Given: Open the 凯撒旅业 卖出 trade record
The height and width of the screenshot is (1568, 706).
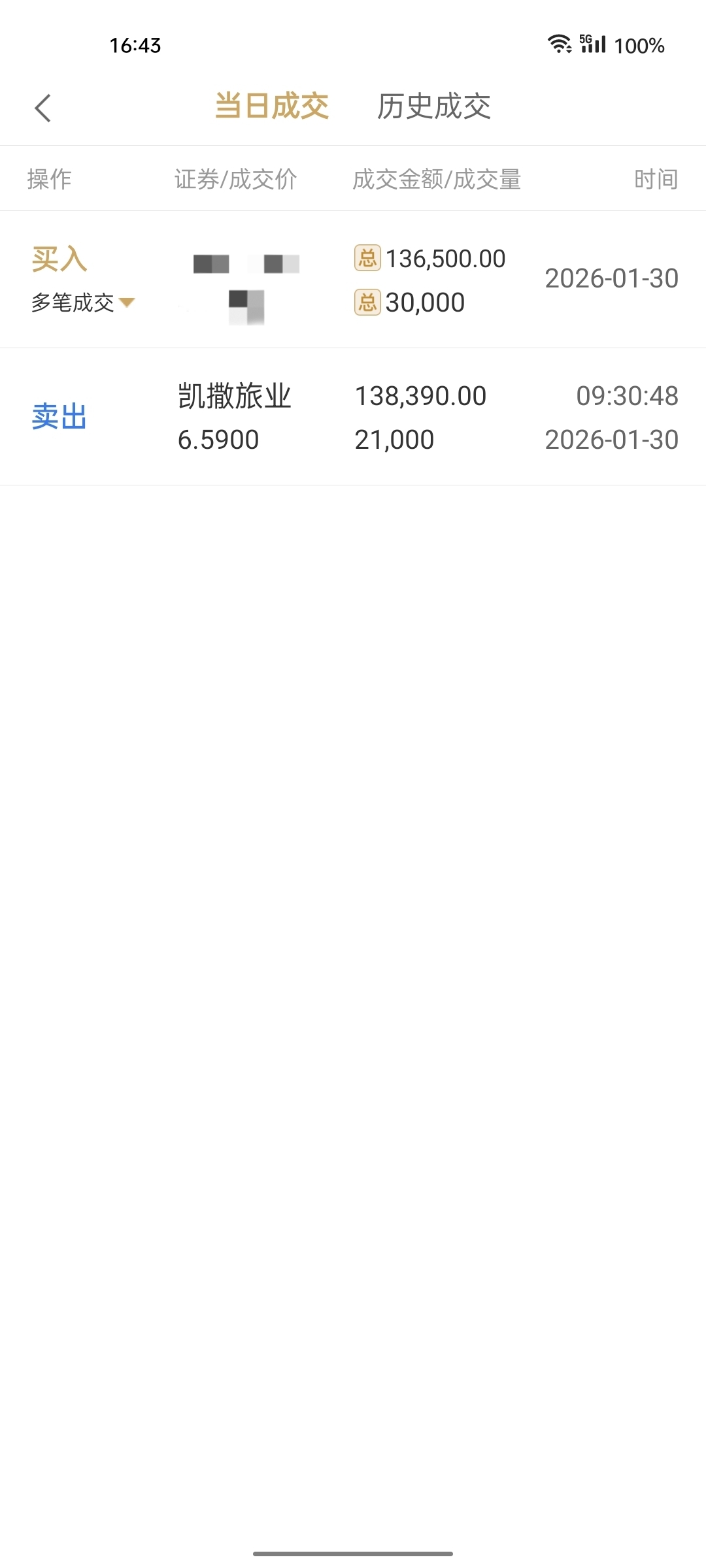Looking at the screenshot, I should pos(353,417).
